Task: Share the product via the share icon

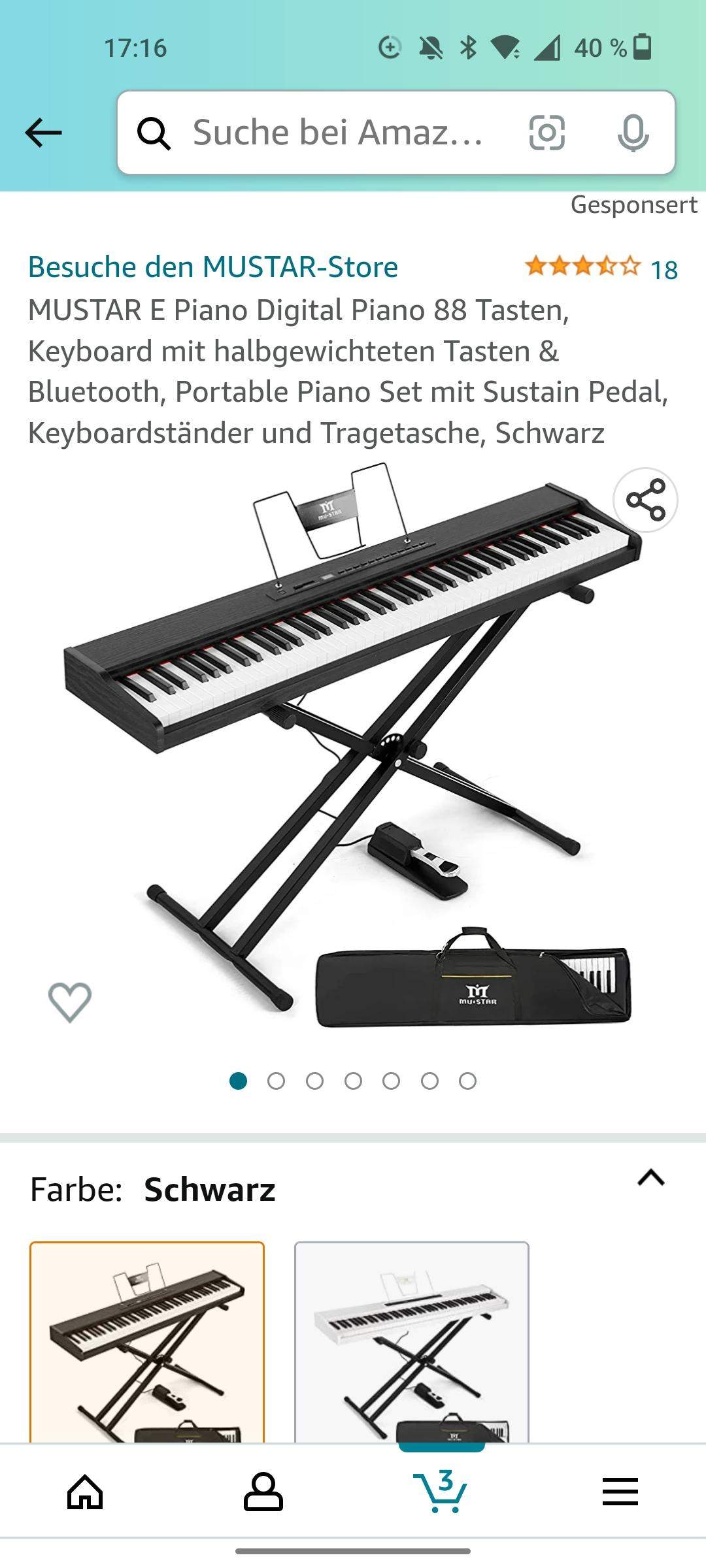Action: pos(645,500)
